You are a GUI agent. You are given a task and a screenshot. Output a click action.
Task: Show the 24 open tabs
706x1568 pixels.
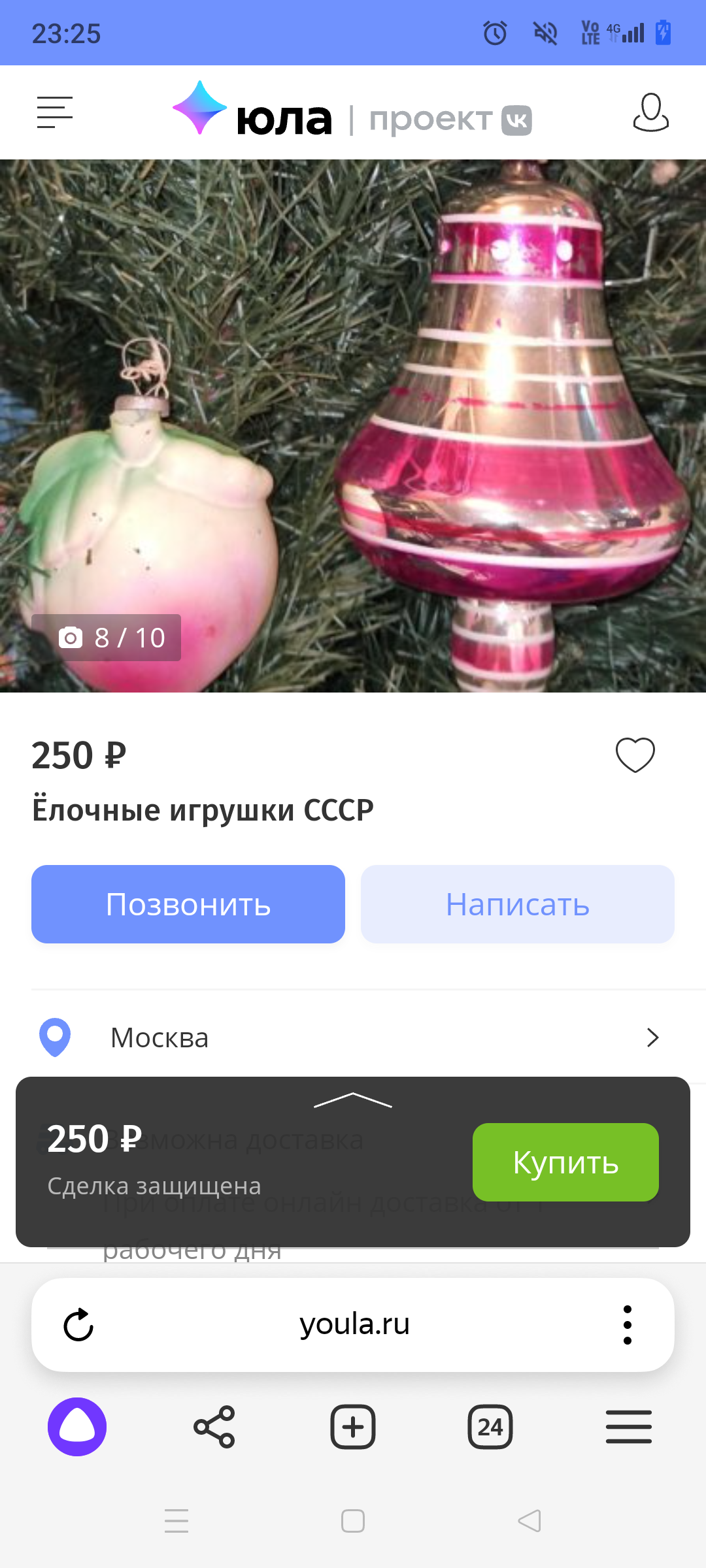[490, 1427]
